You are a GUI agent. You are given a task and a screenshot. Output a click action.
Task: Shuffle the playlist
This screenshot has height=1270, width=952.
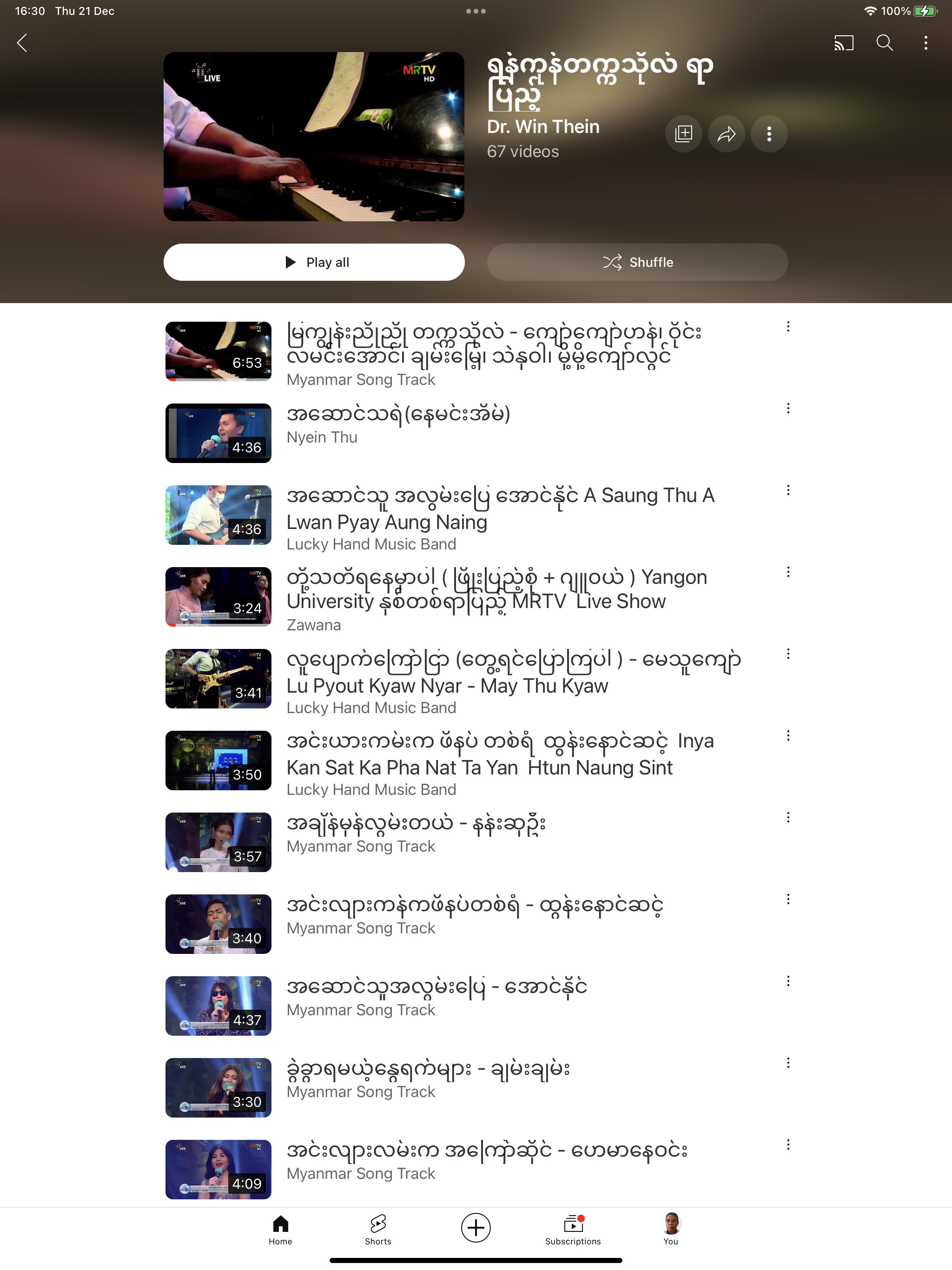click(637, 262)
